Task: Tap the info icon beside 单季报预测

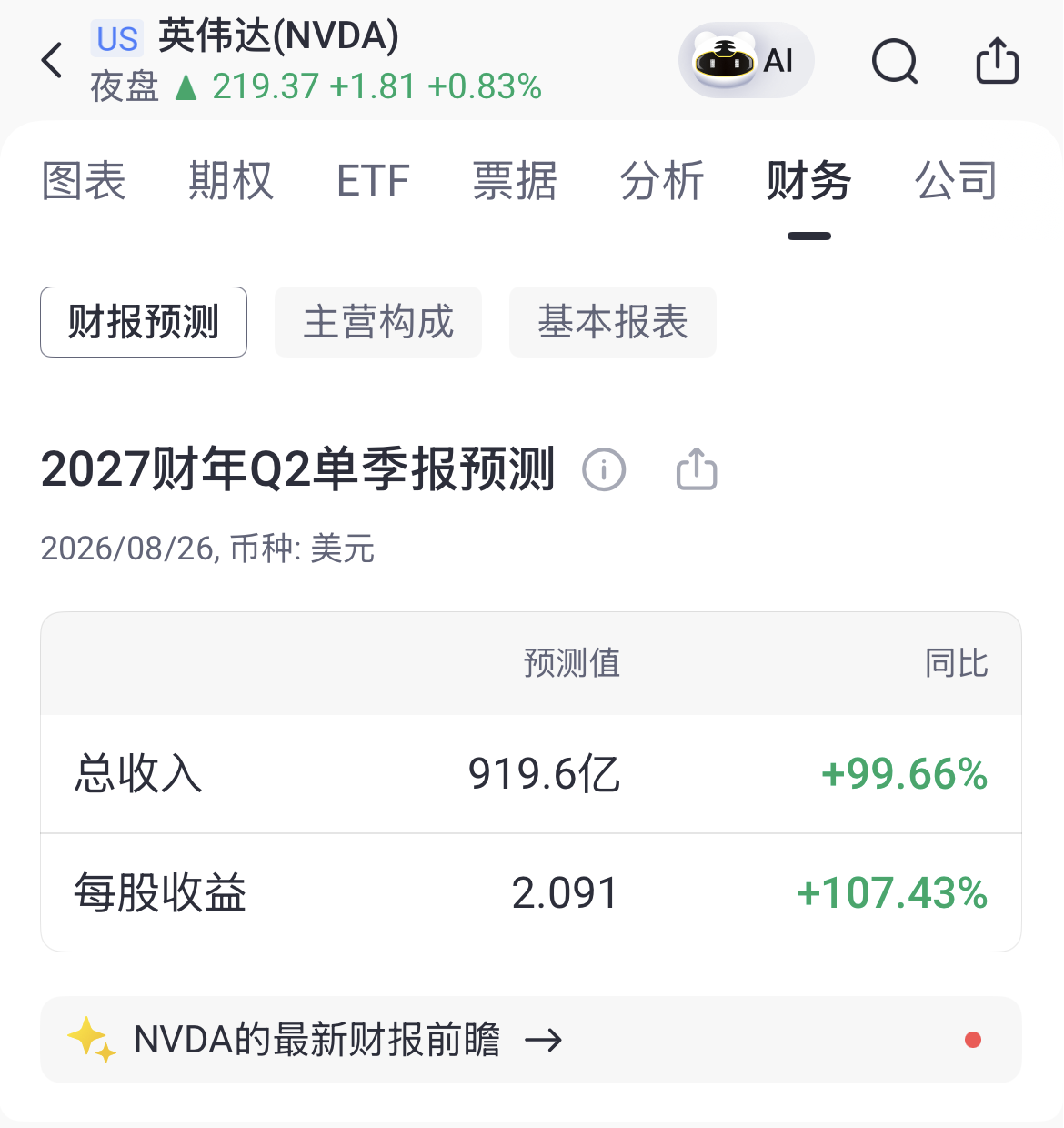Action: point(604,469)
